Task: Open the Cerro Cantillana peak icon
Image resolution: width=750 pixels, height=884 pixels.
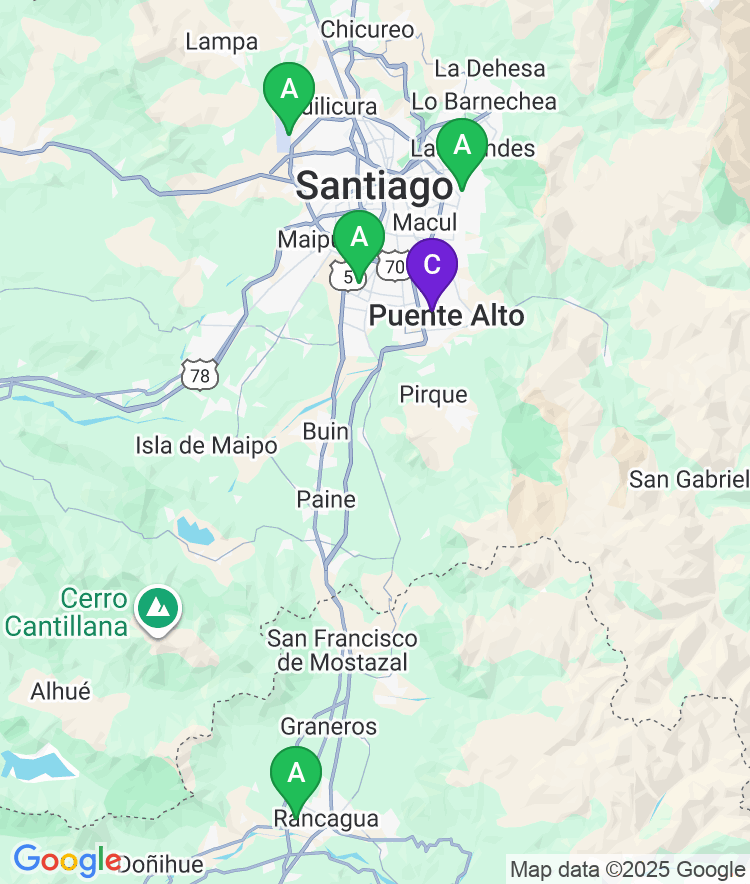Action: 157,607
